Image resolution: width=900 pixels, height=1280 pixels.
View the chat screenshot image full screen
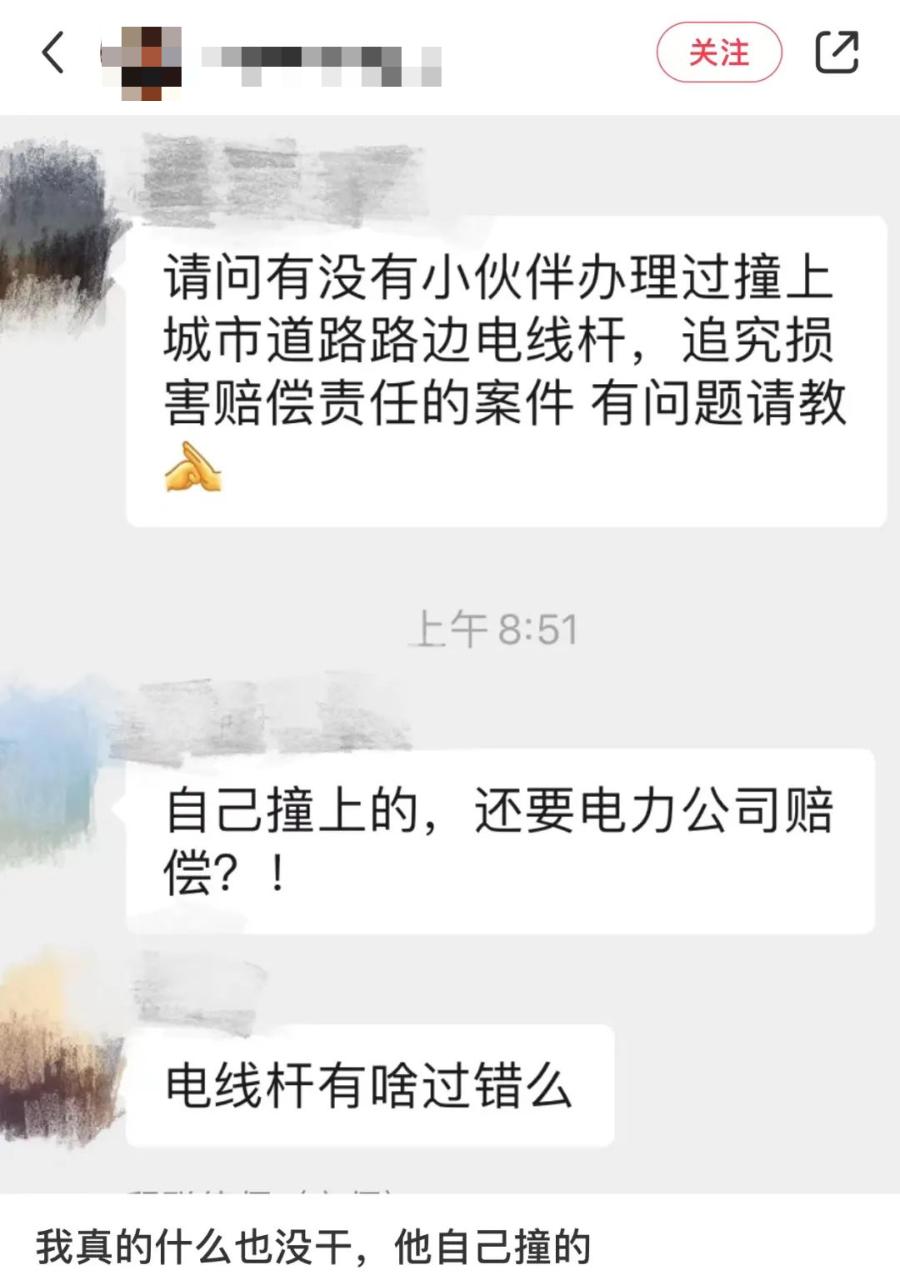click(x=450, y=650)
